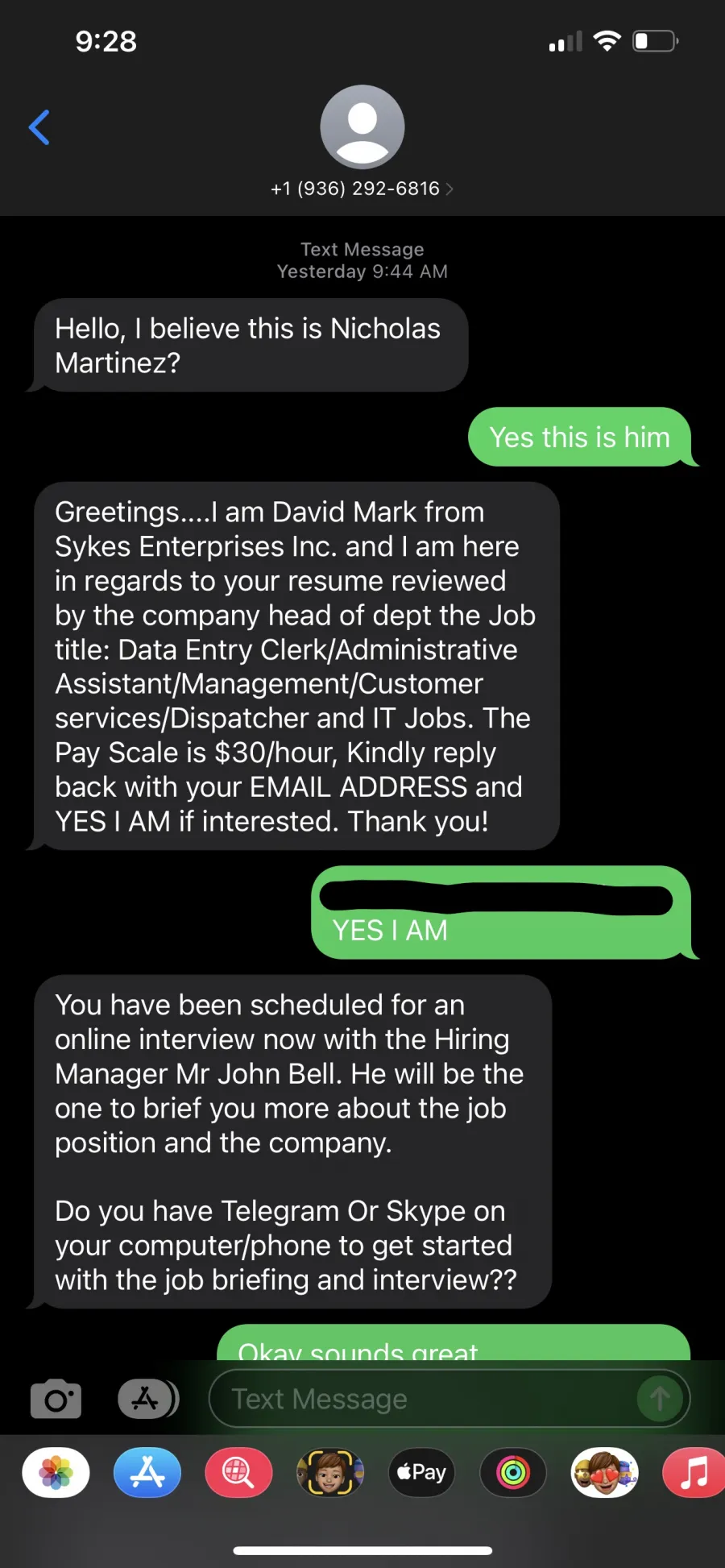
Task: Open the camera to attach a photo
Action: pyautogui.click(x=56, y=1399)
